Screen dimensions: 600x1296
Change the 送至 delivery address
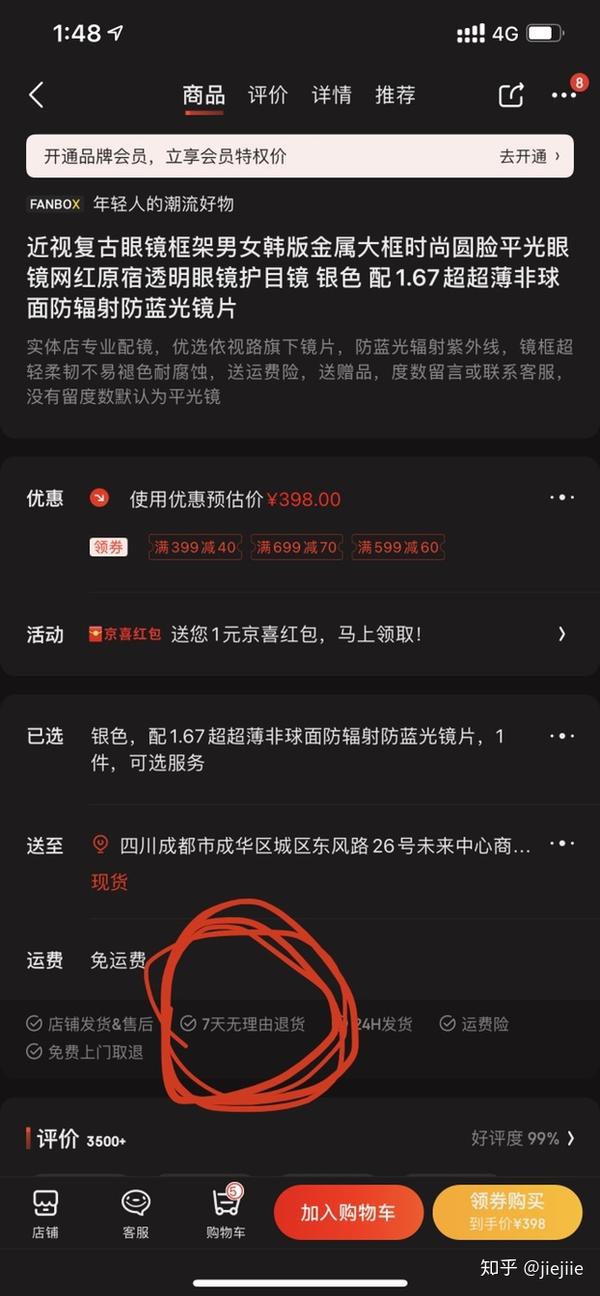click(x=300, y=860)
